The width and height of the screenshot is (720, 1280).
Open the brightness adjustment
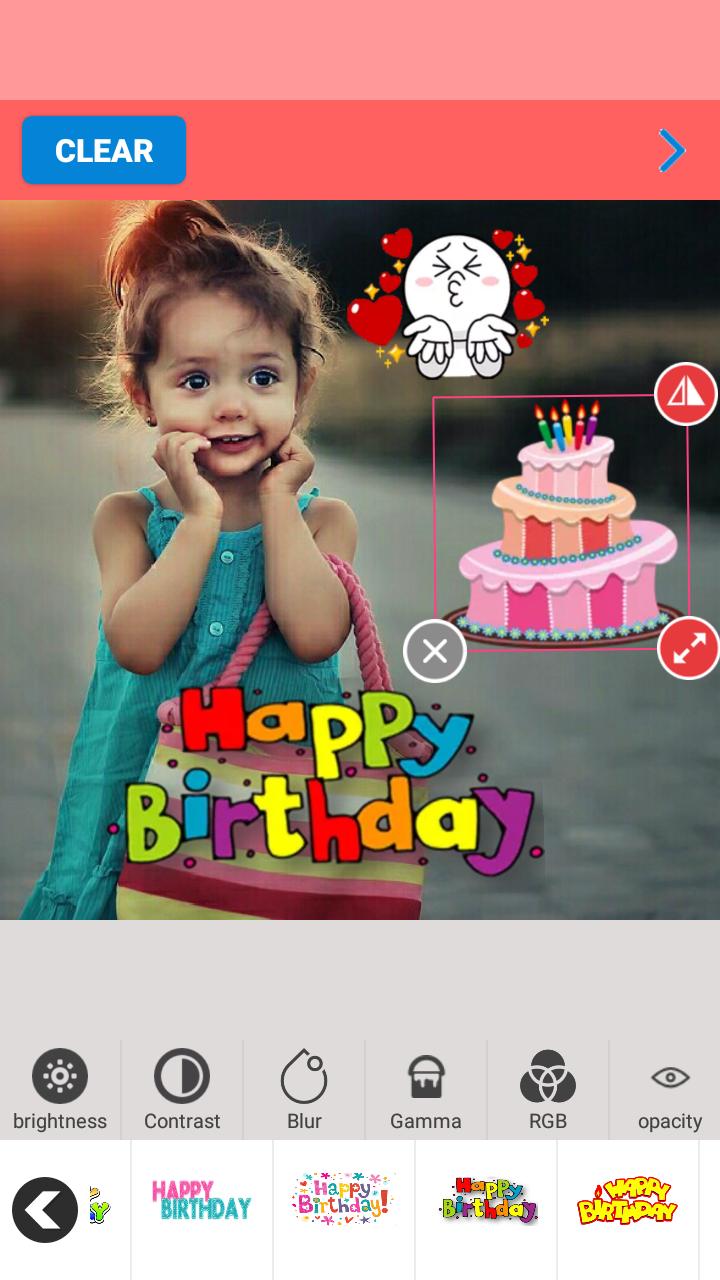(60, 1090)
